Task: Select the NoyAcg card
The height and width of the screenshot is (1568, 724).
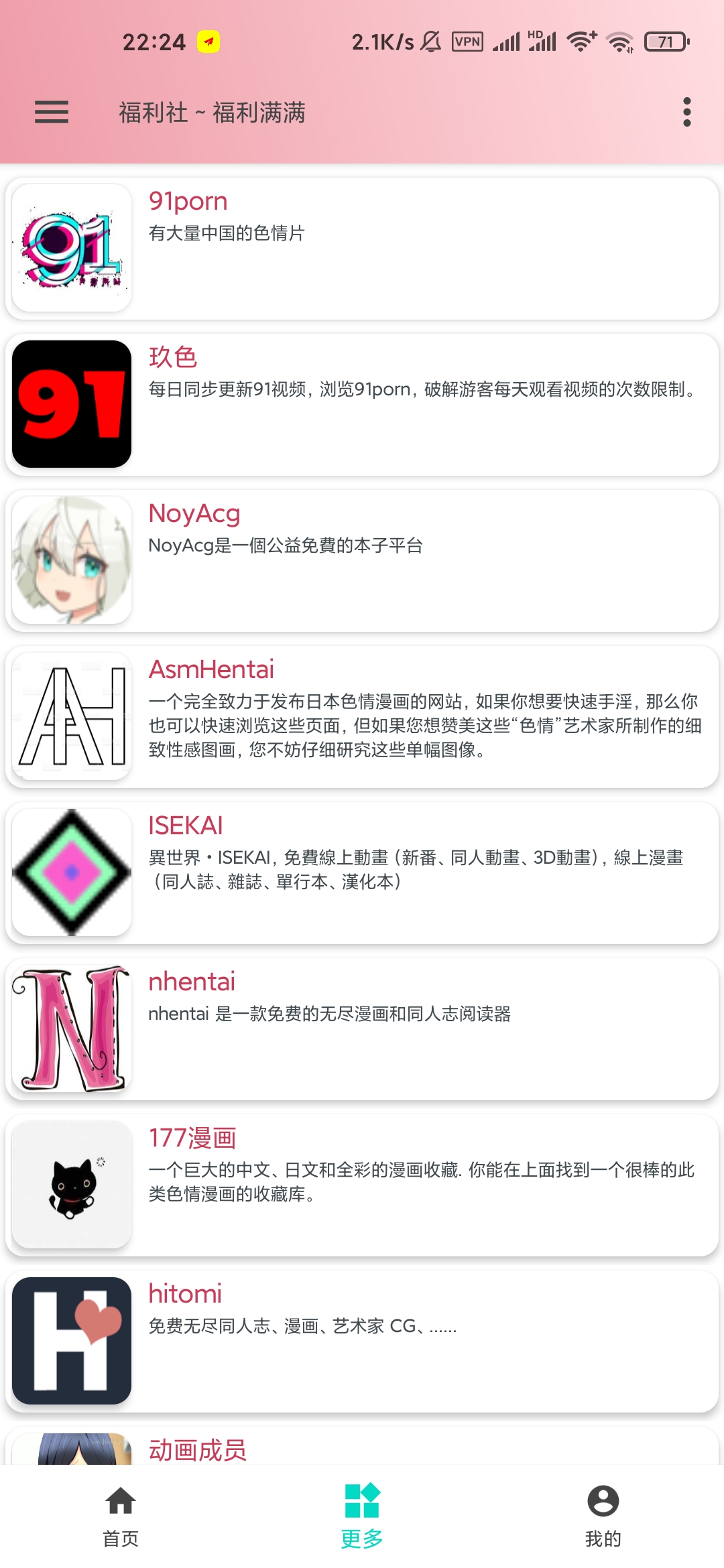Action: coord(362,560)
